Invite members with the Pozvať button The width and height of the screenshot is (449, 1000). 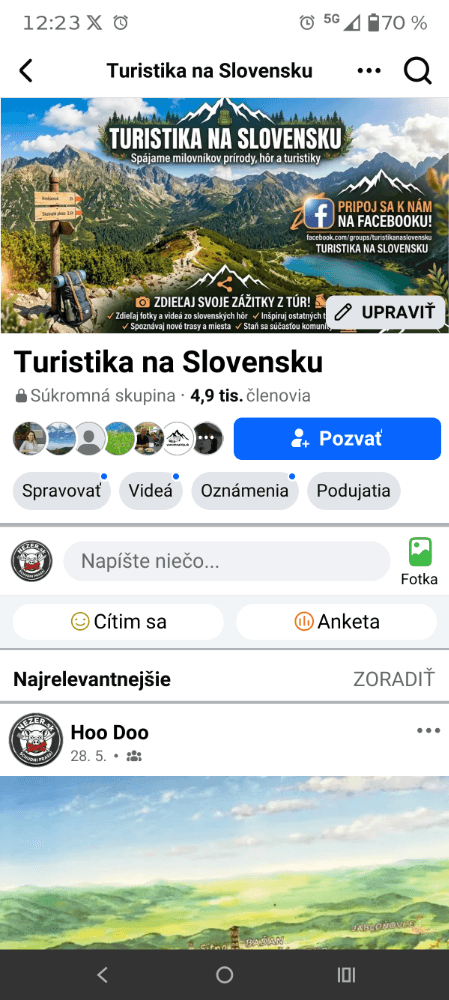(x=337, y=439)
